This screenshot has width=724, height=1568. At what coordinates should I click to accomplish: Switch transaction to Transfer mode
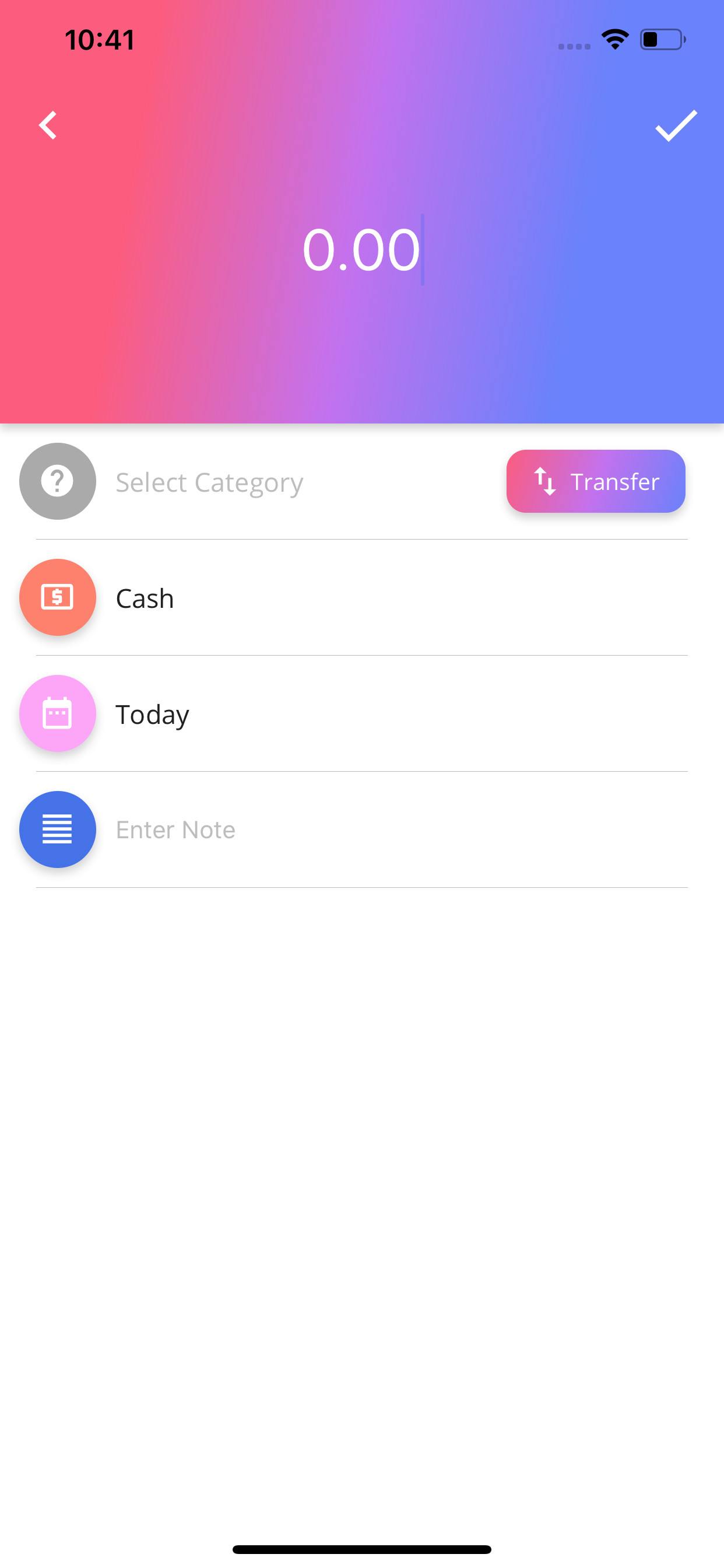[595, 481]
